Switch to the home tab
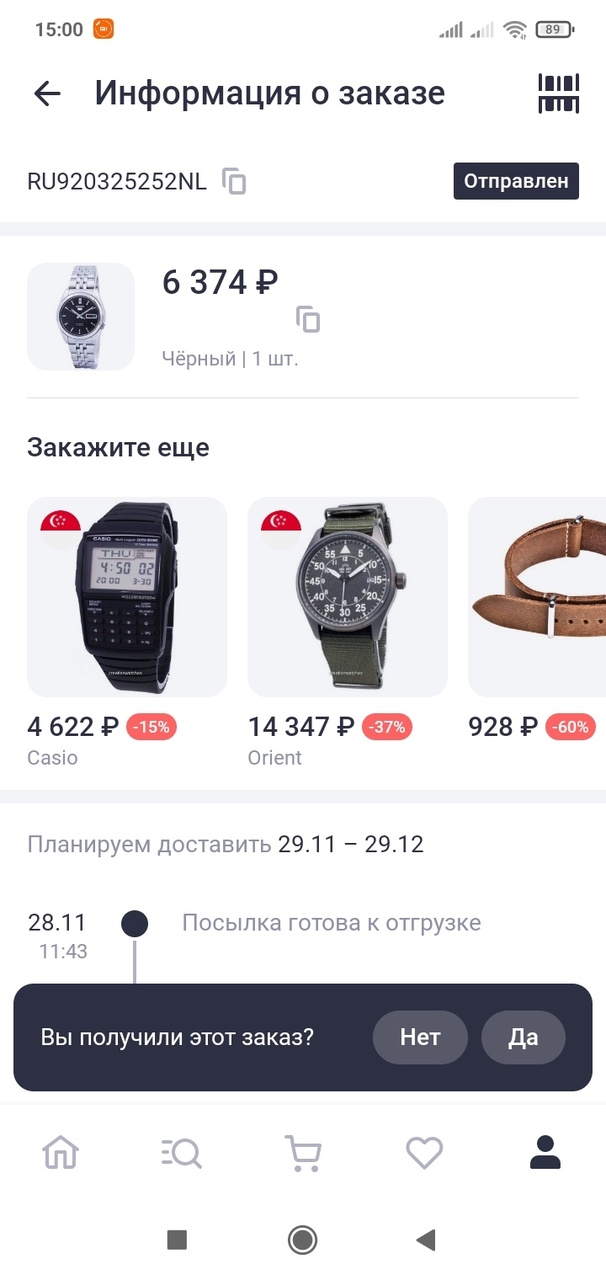Viewport: 606px width, 1280px height. tap(60, 1153)
